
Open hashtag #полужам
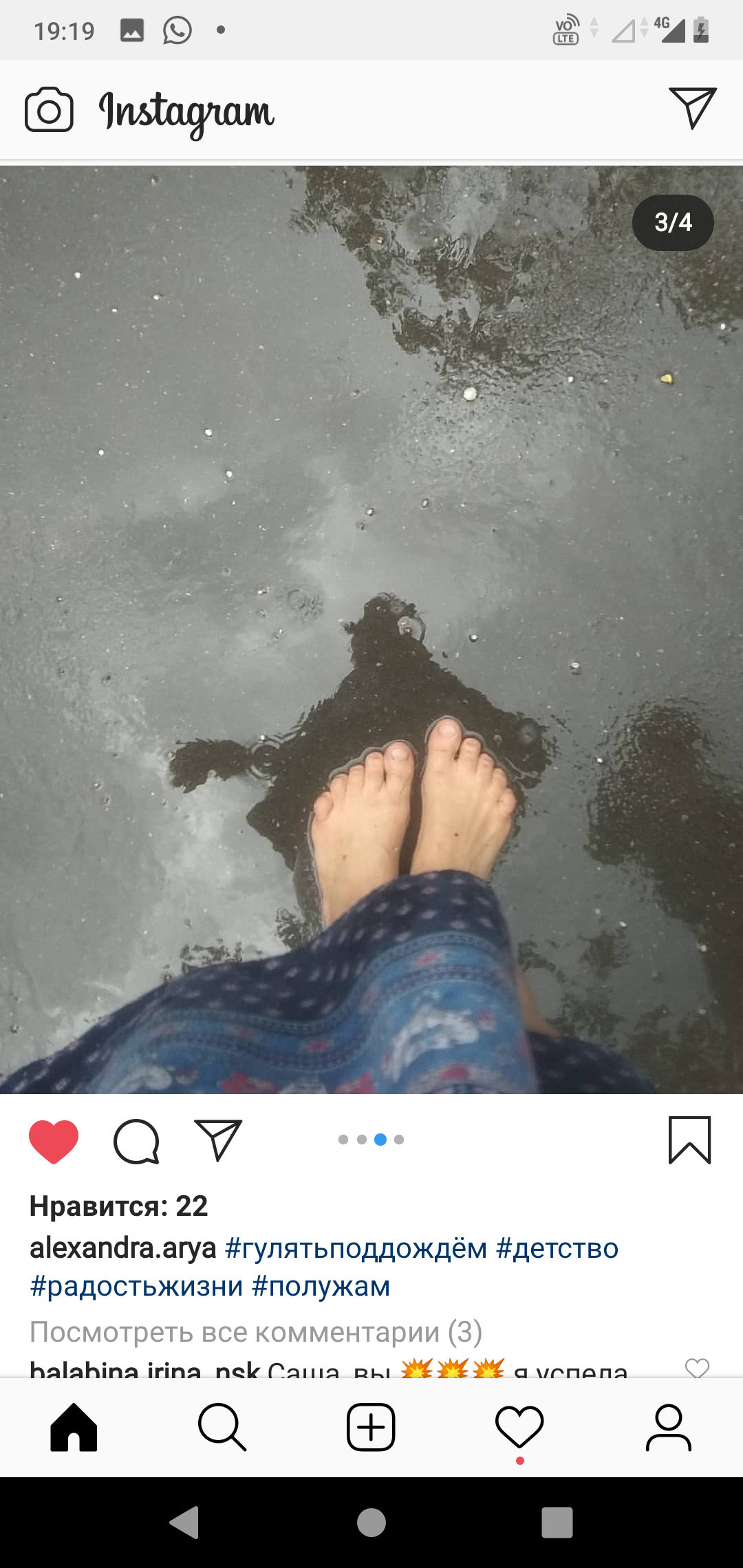(321, 1286)
